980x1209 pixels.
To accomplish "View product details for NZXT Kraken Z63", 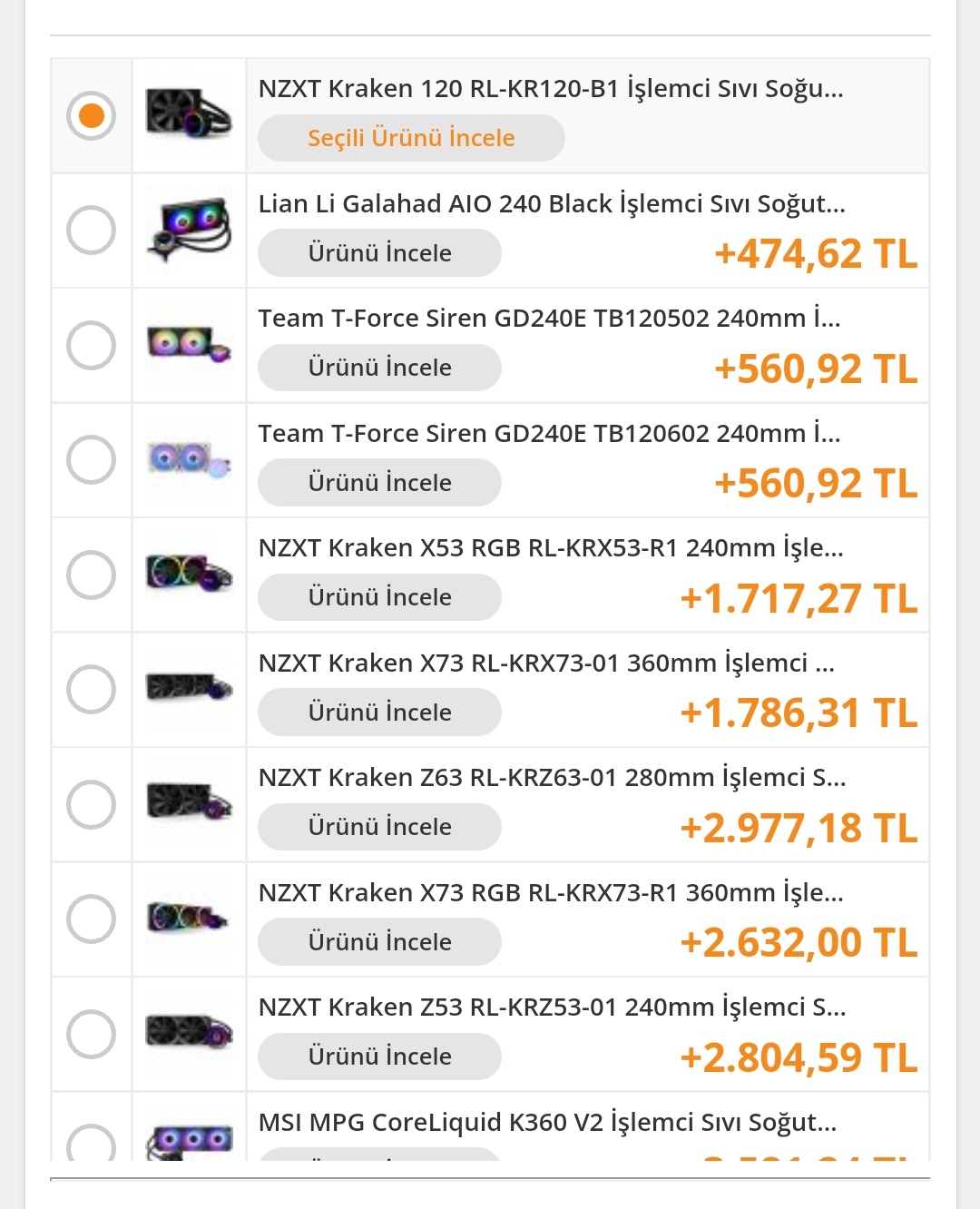I will click(x=379, y=827).
